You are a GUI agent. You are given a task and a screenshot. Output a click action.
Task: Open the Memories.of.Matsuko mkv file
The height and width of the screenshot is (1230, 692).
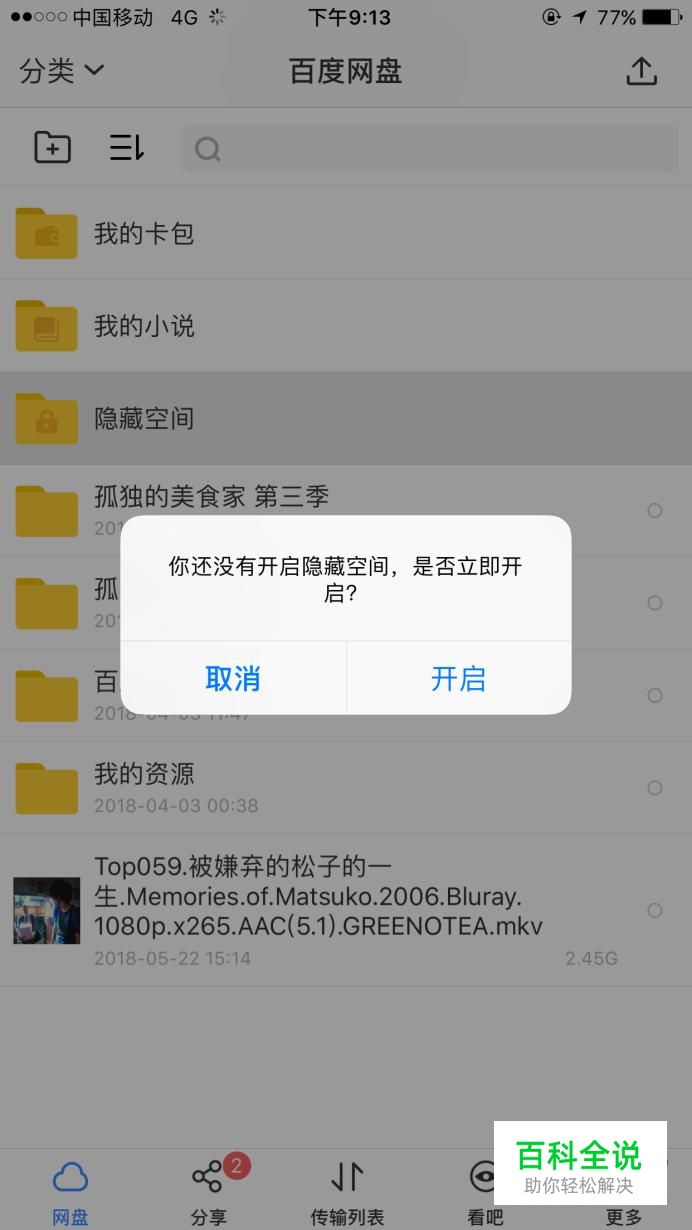pyautogui.click(x=318, y=910)
